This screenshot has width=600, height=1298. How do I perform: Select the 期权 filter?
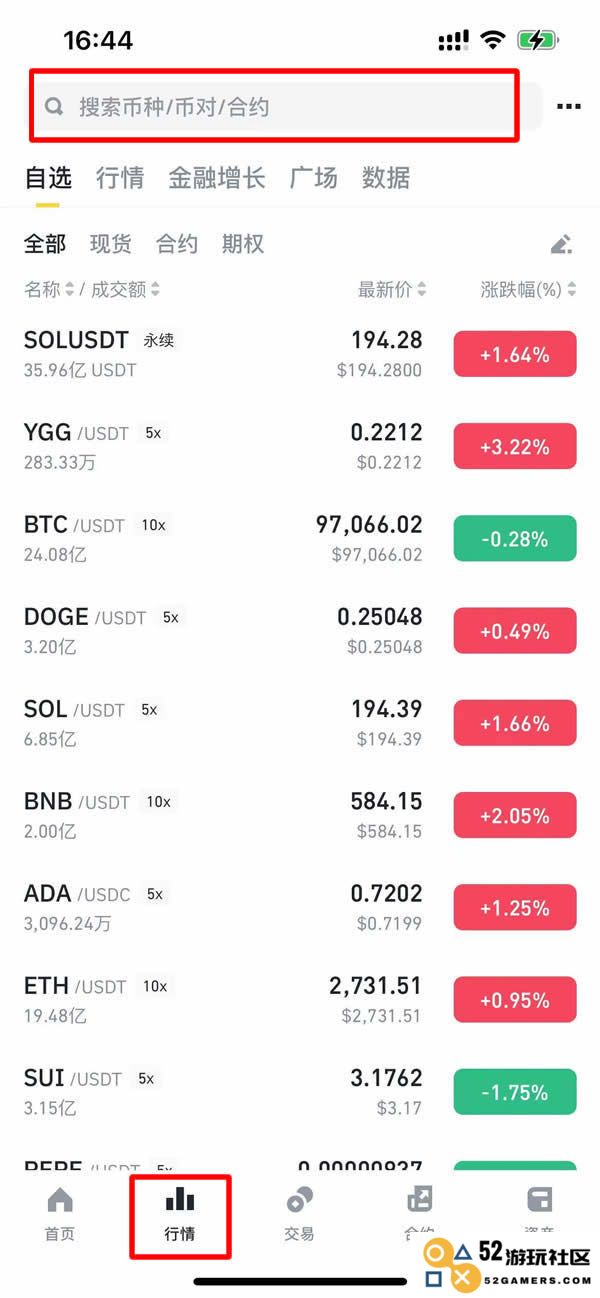(243, 244)
